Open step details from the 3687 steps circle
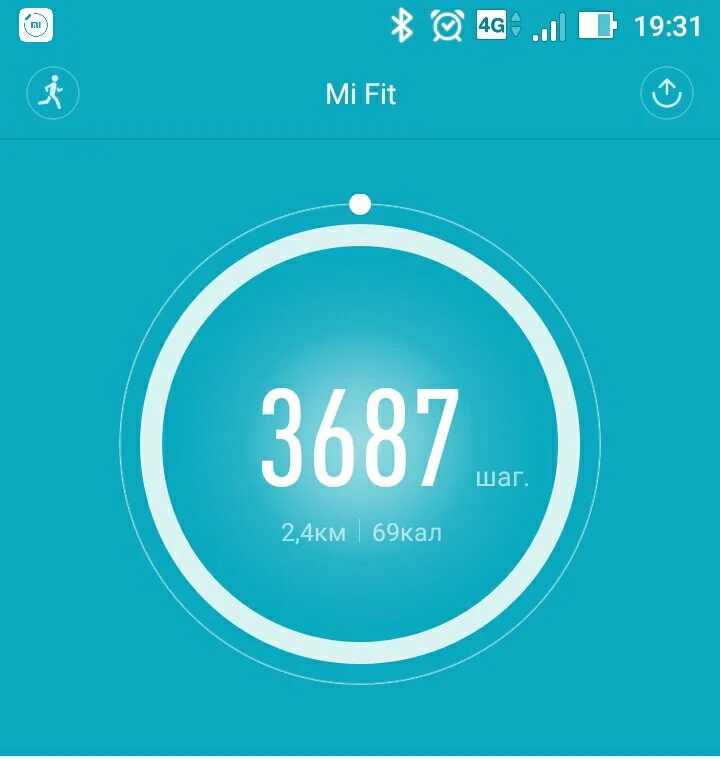This screenshot has height=759, width=720. tap(360, 444)
